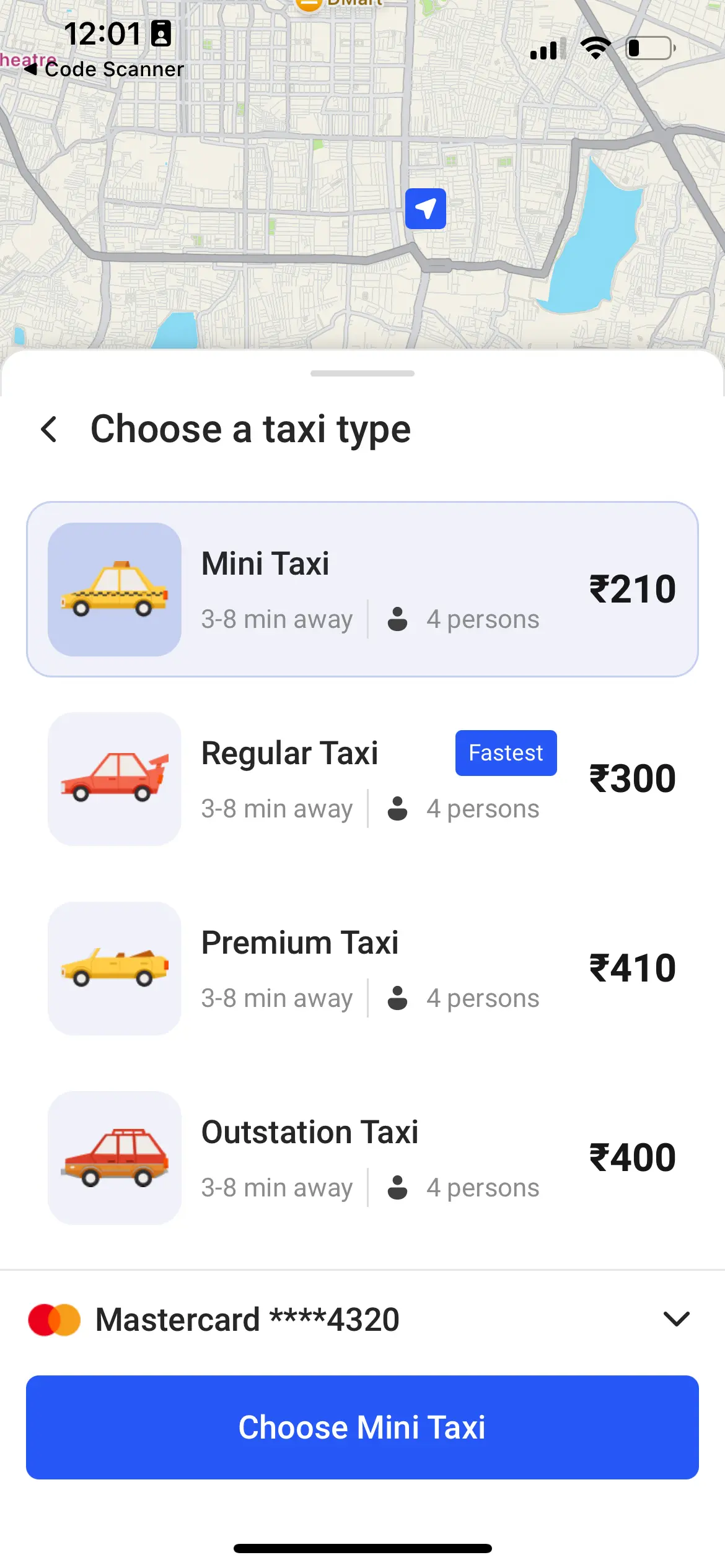Select the Premium Taxi option
Screen dimensions: 725x1568
(362, 969)
